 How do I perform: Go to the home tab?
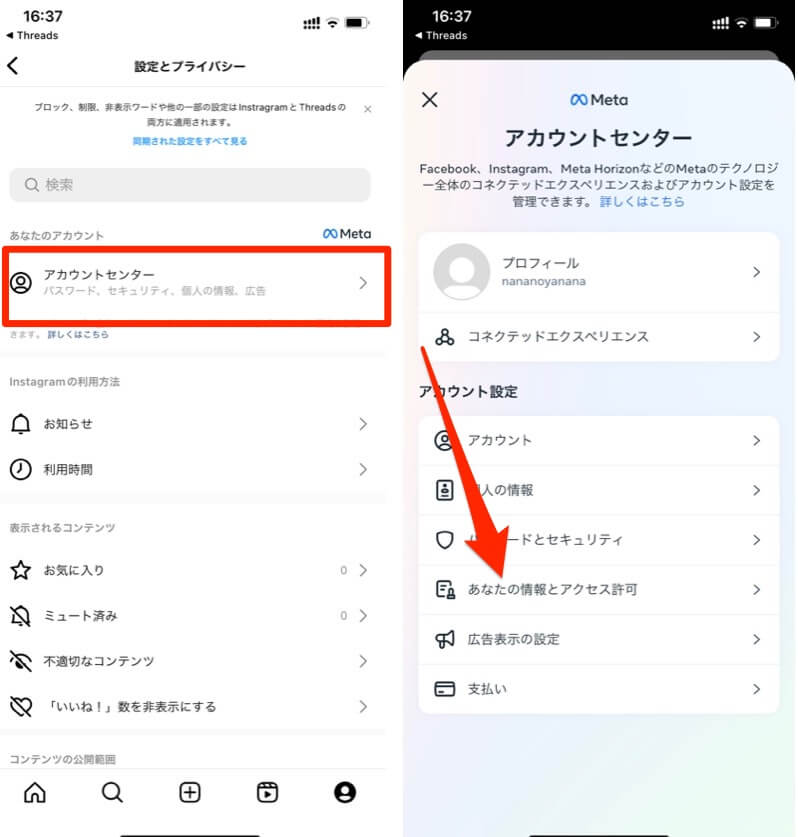35,793
